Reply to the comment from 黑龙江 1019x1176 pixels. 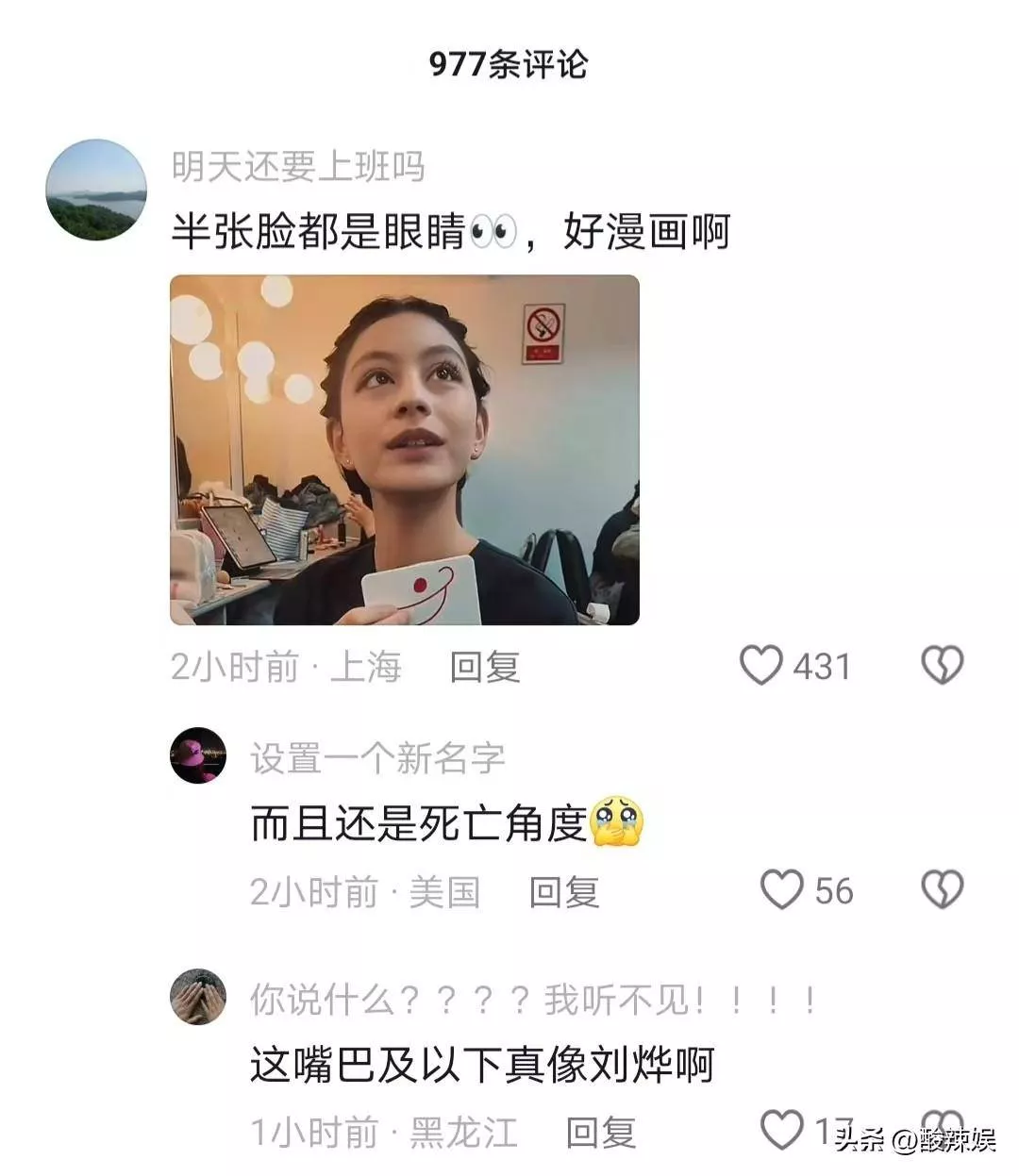(601, 1133)
